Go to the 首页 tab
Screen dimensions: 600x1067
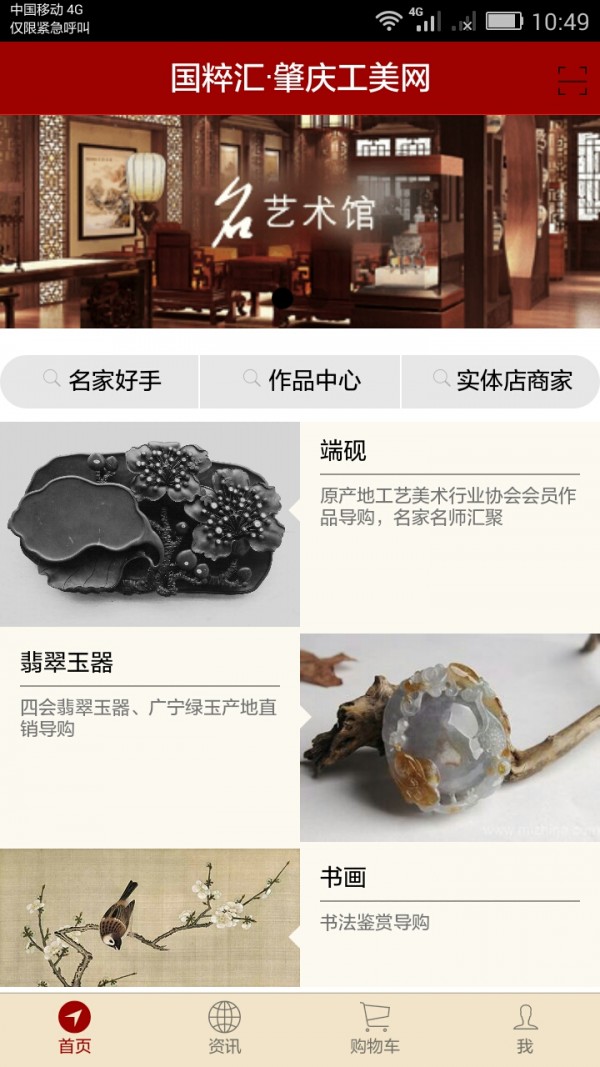click(x=75, y=1029)
